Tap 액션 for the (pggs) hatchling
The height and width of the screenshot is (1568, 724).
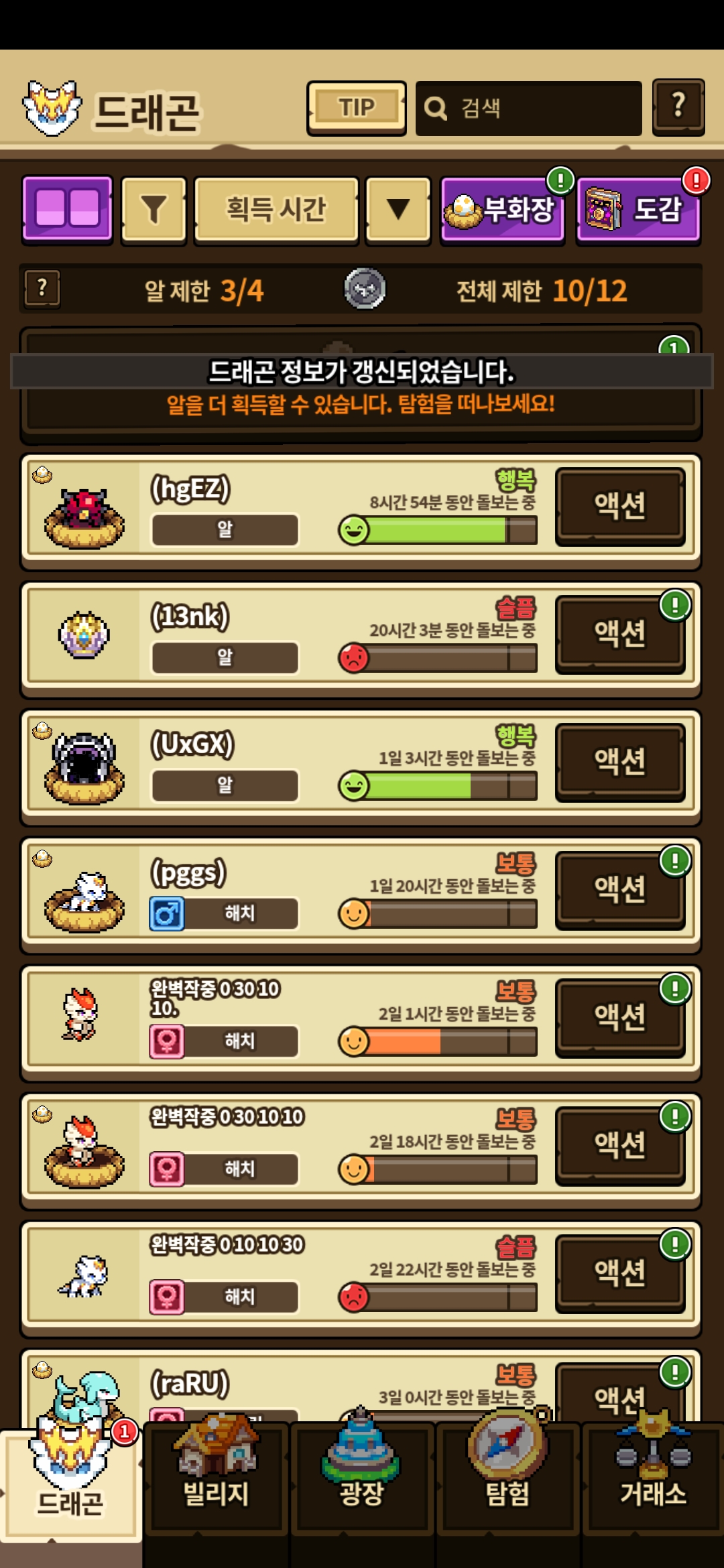coord(619,890)
